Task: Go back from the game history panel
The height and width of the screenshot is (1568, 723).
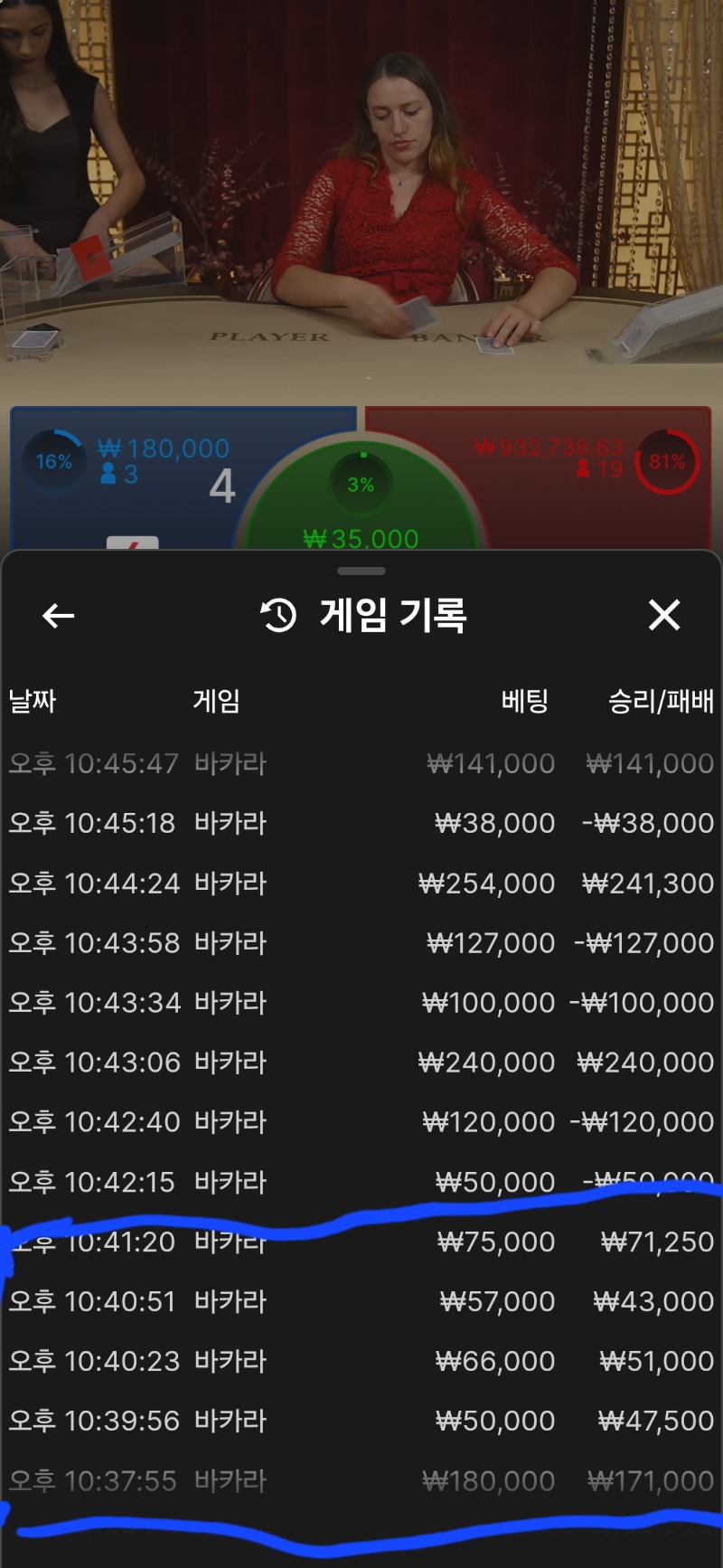Action: coord(59,616)
